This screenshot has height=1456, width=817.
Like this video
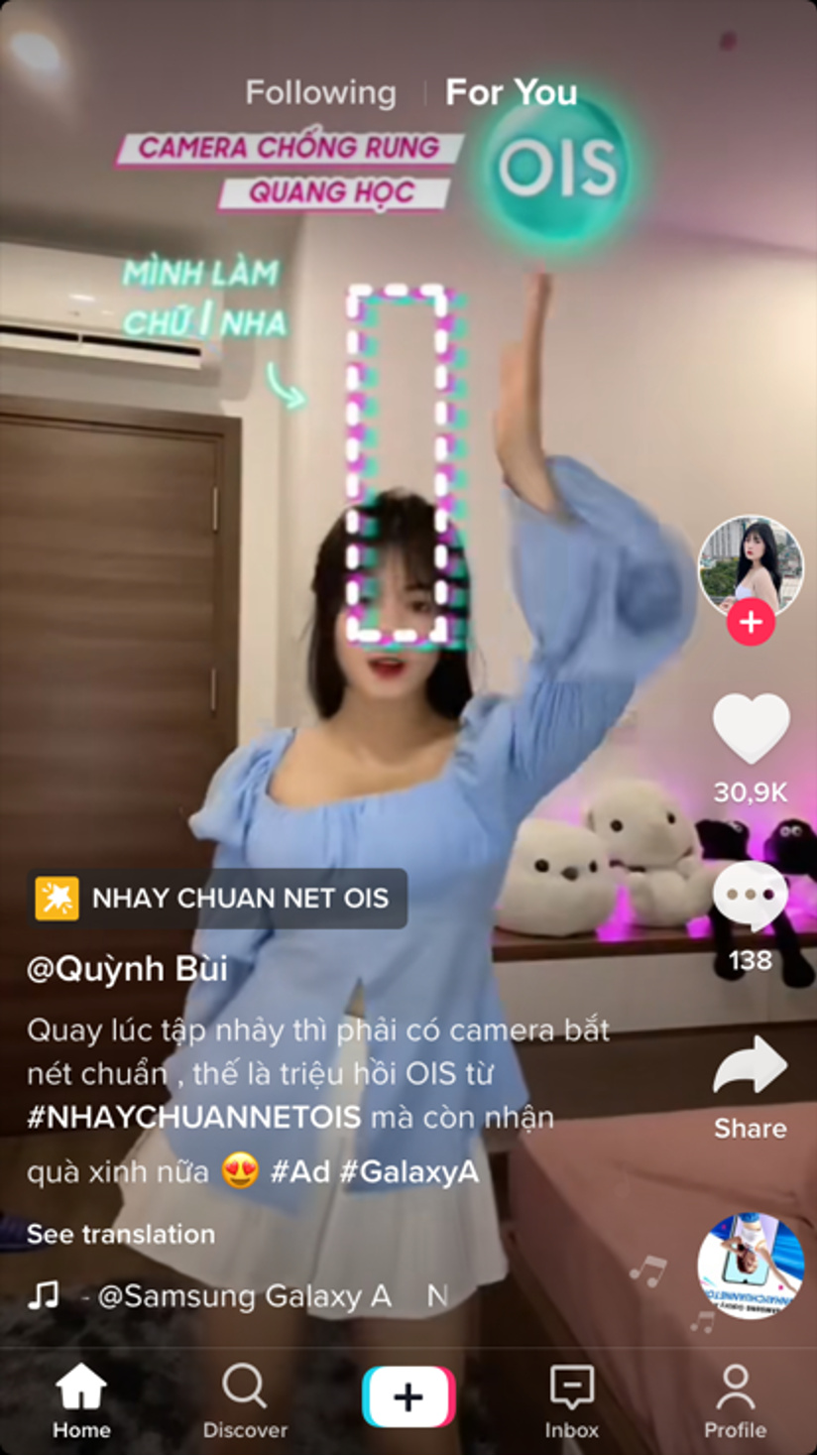pyautogui.click(x=751, y=730)
